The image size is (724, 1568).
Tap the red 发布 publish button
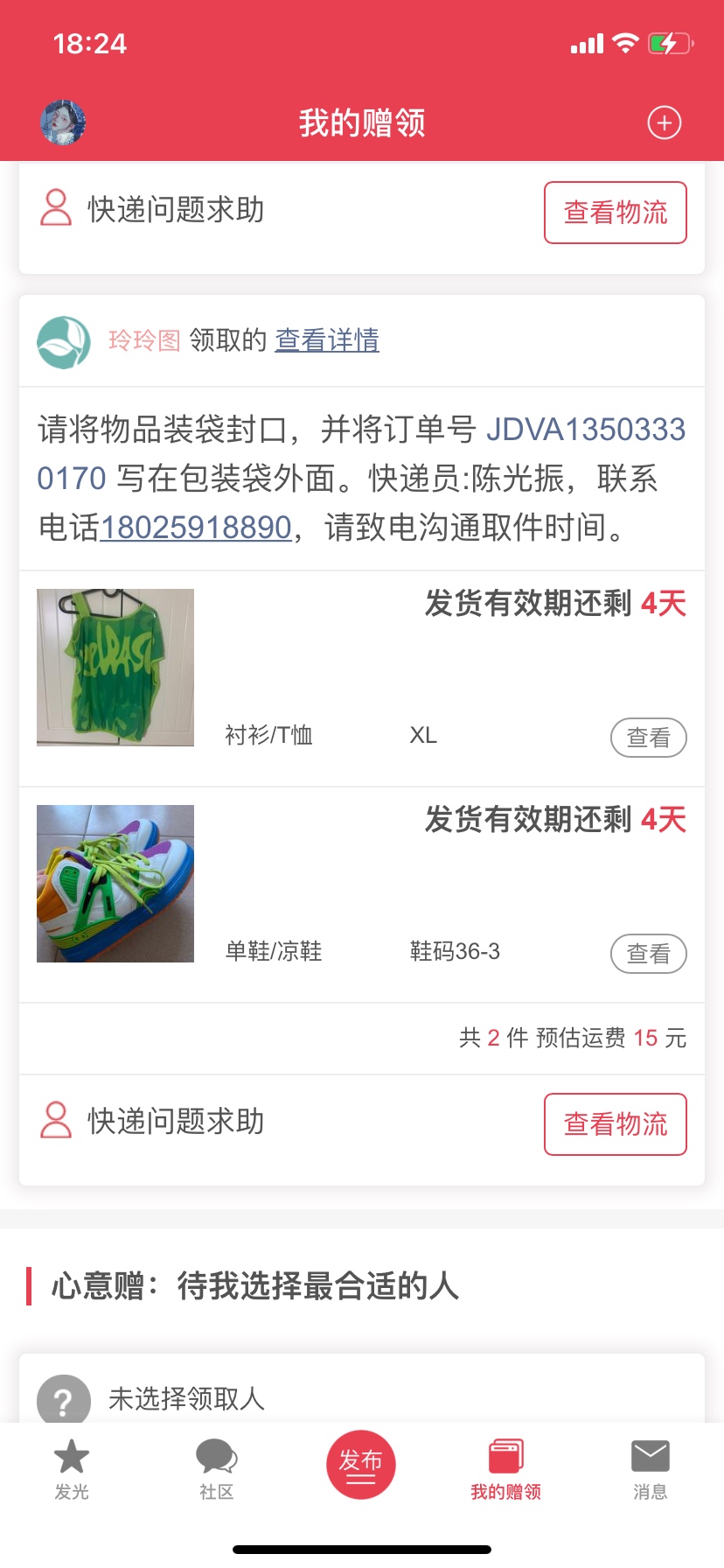[361, 1465]
